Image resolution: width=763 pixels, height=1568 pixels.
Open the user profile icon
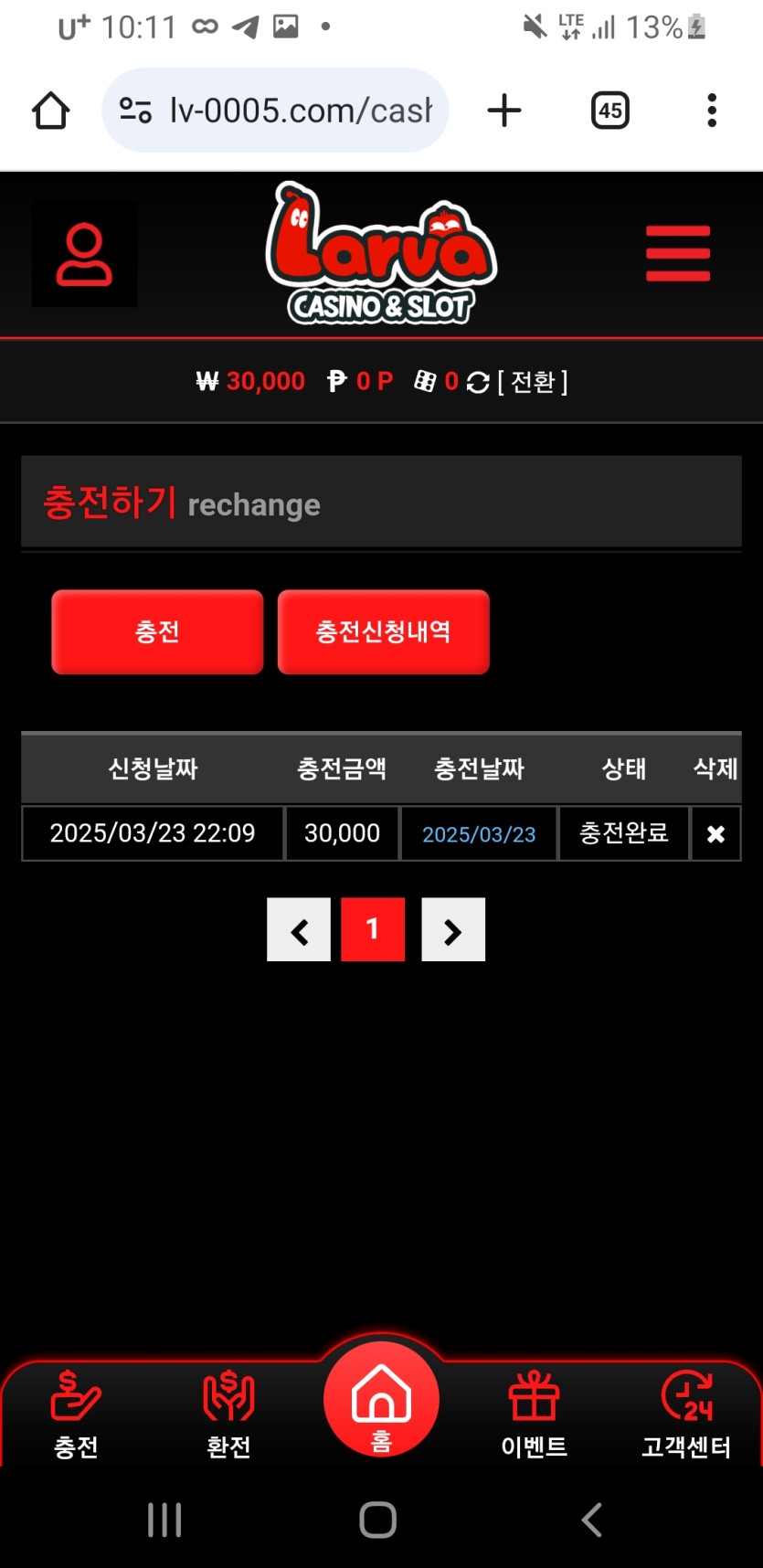pyautogui.click(x=84, y=255)
